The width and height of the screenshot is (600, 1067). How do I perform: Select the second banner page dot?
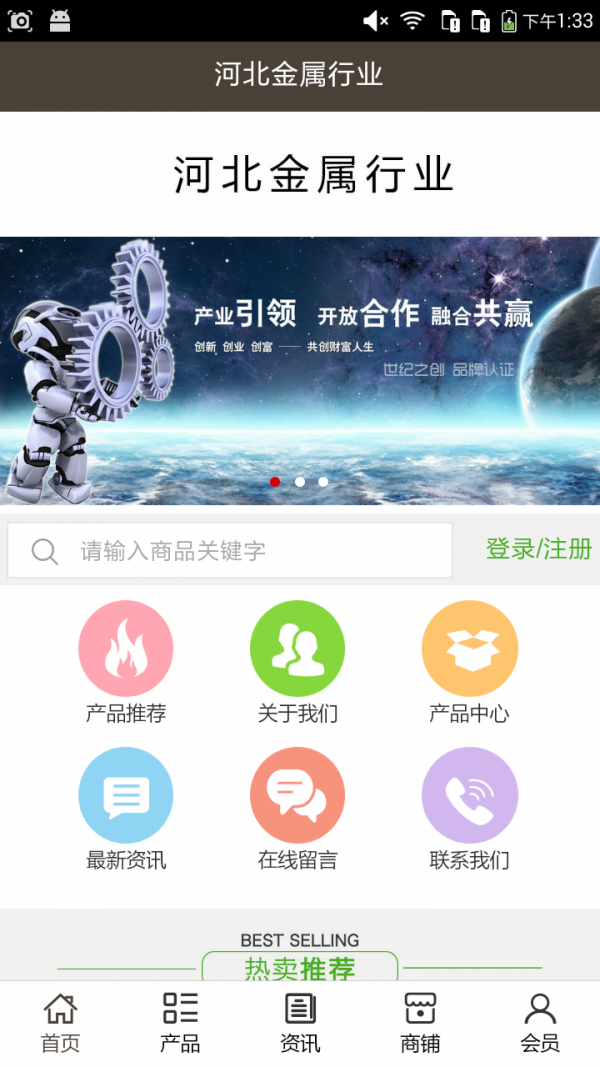click(x=299, y=482)
